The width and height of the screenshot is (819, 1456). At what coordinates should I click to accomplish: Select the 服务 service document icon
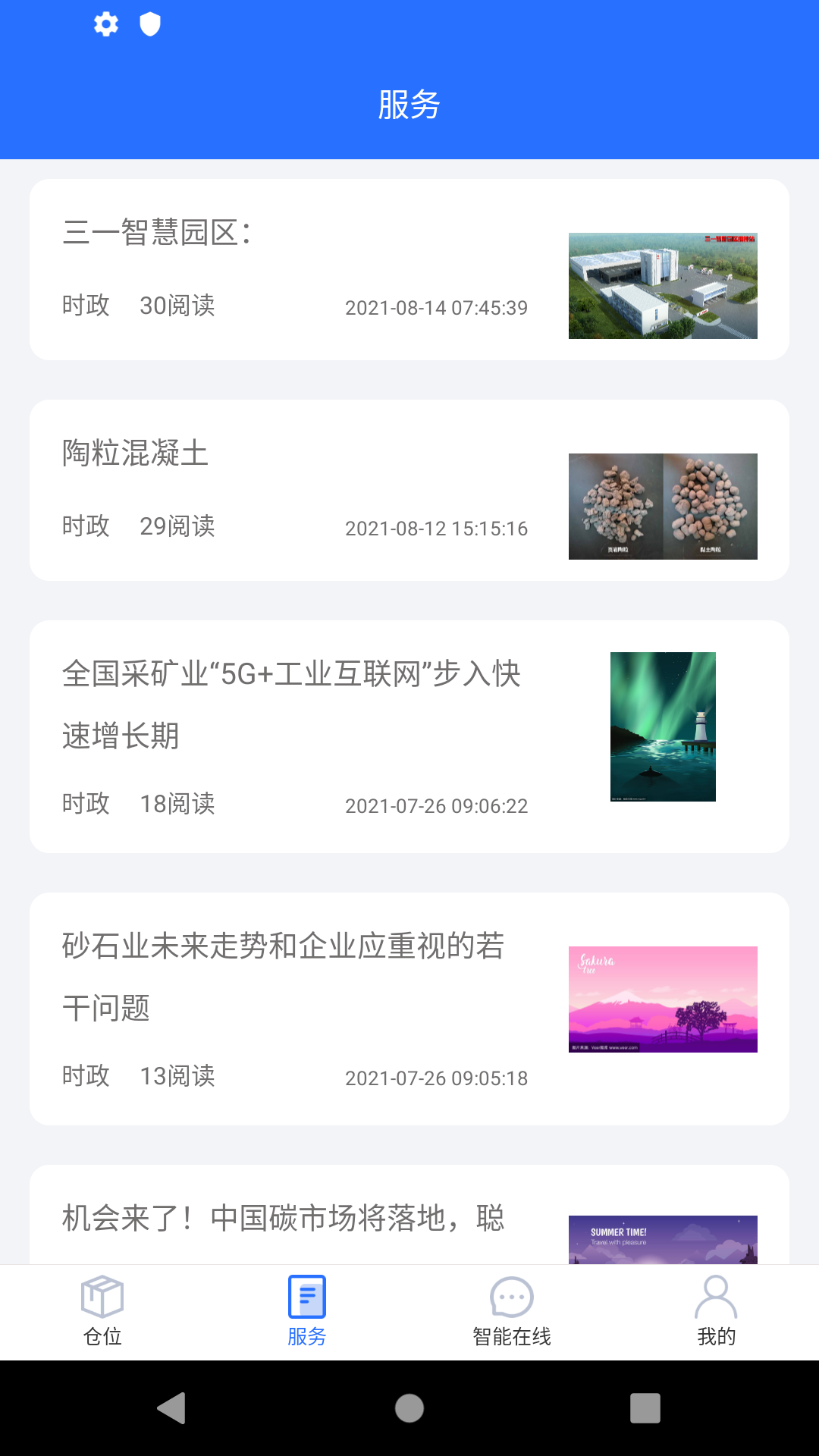(307, 1297)
